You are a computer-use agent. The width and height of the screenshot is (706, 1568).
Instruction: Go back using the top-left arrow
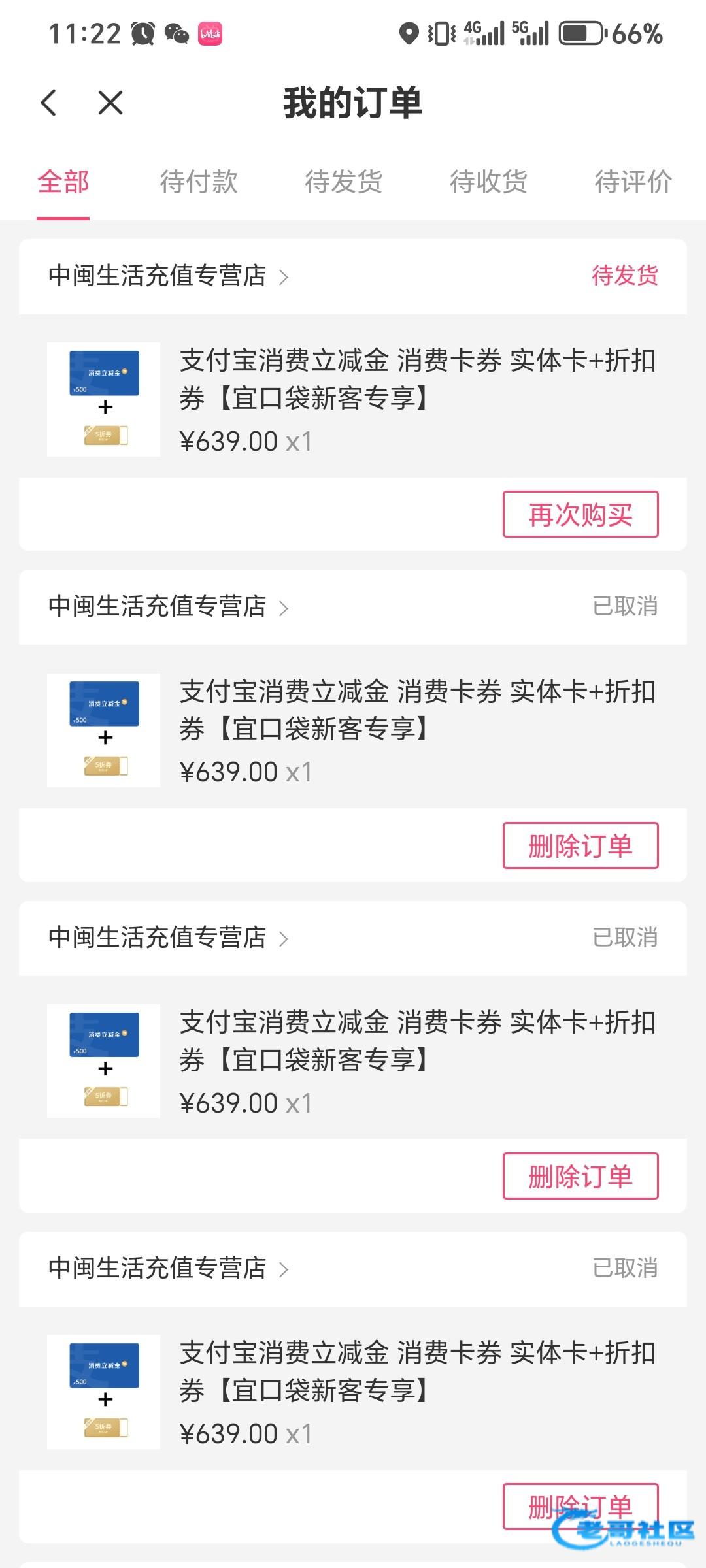49,103
